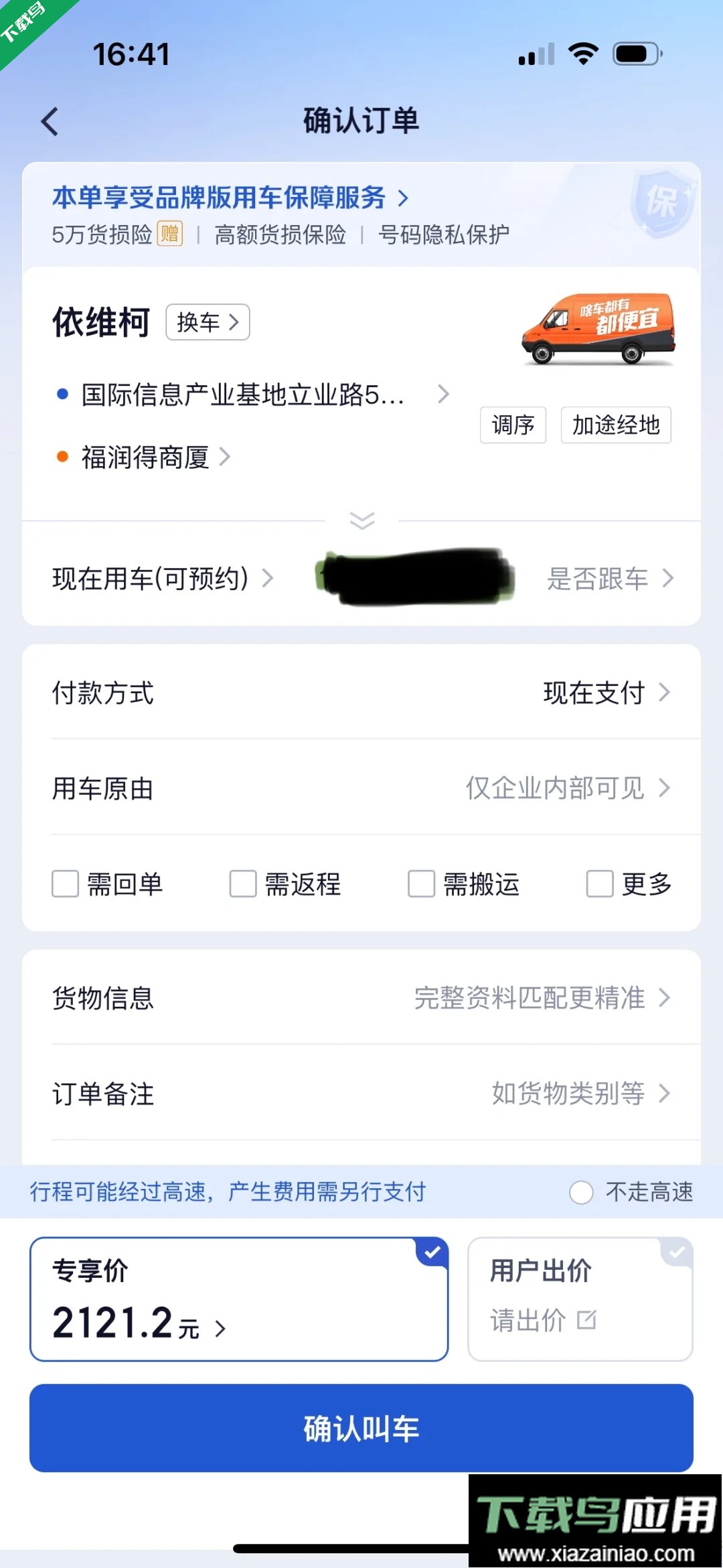Image resolution: width=723 pixels, height=1568 pixels.
Task: Click the back arrow to exit order confirmation
Action: tap(50, 121)
